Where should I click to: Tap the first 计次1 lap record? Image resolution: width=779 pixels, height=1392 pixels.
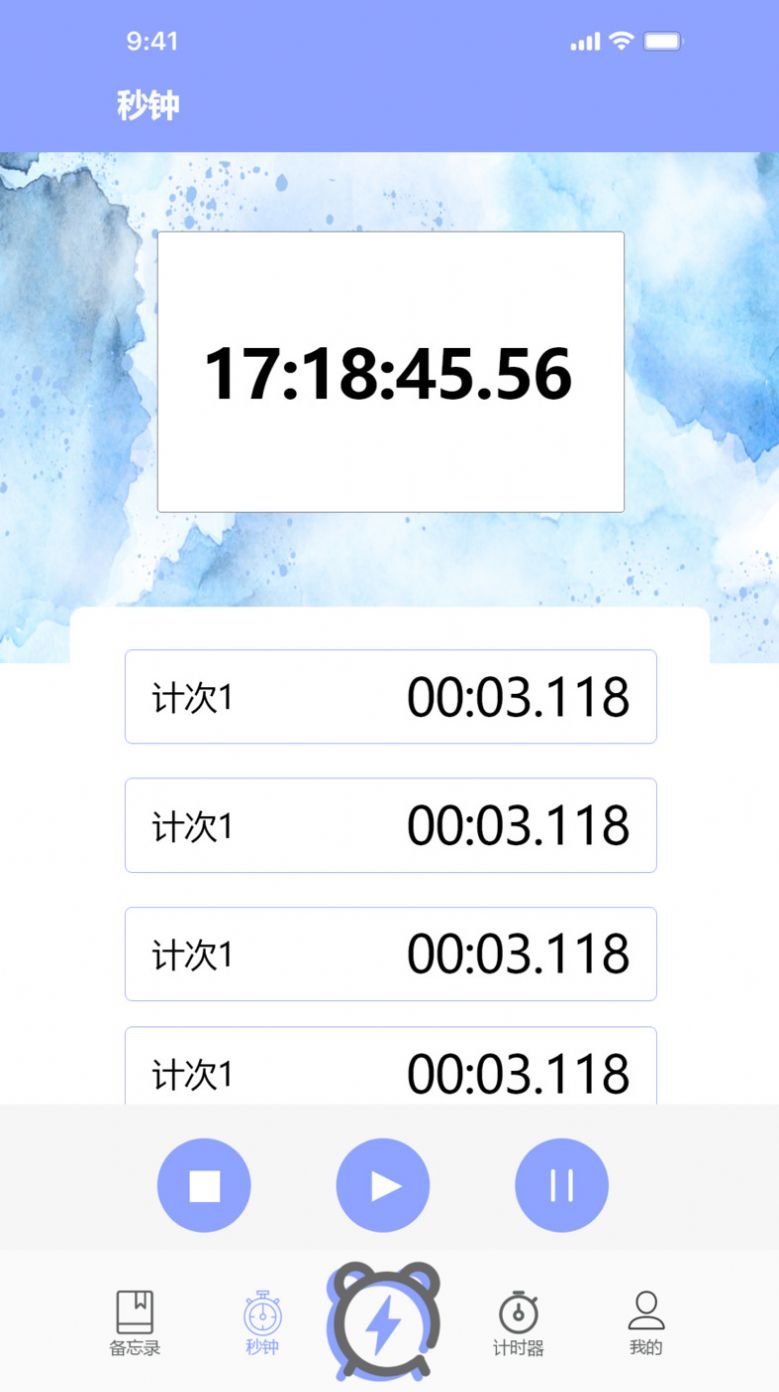390,697
